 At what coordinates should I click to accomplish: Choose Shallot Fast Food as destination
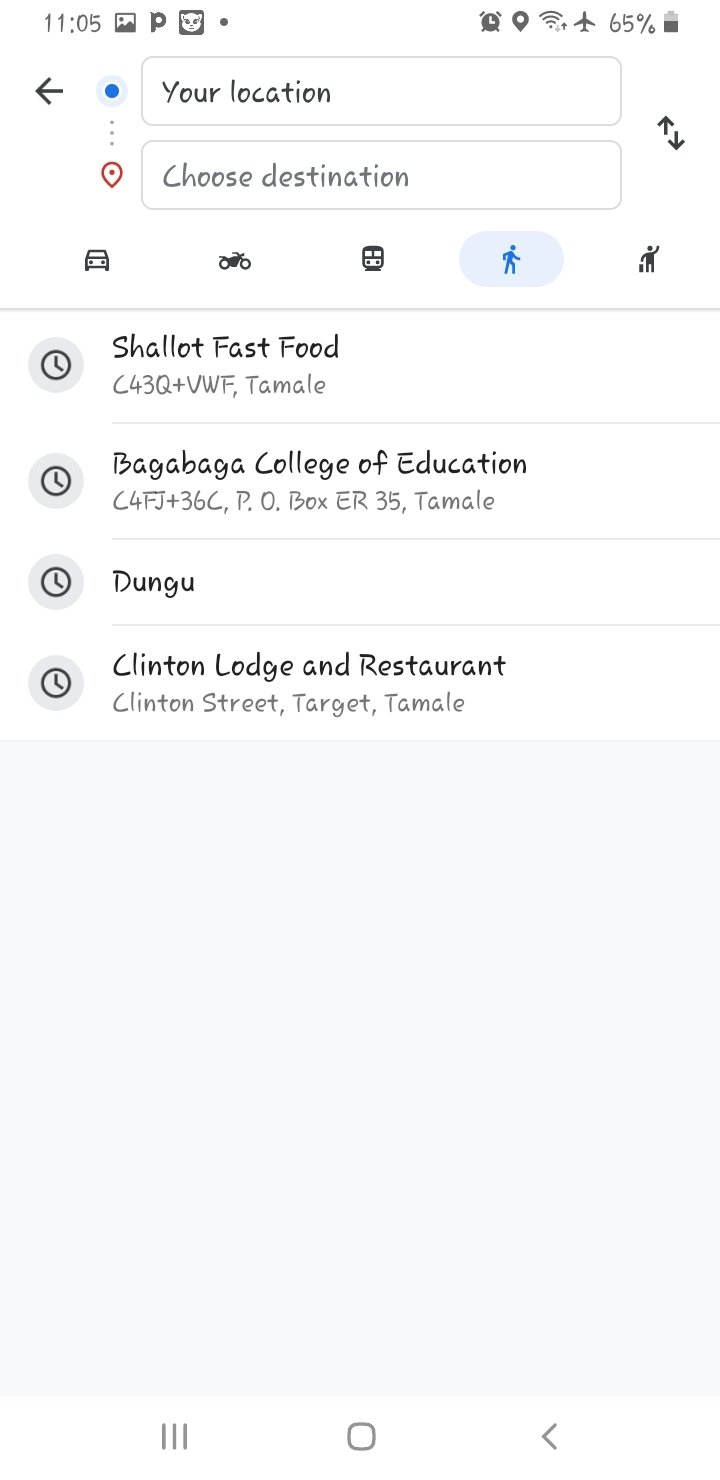pos(360,365)
